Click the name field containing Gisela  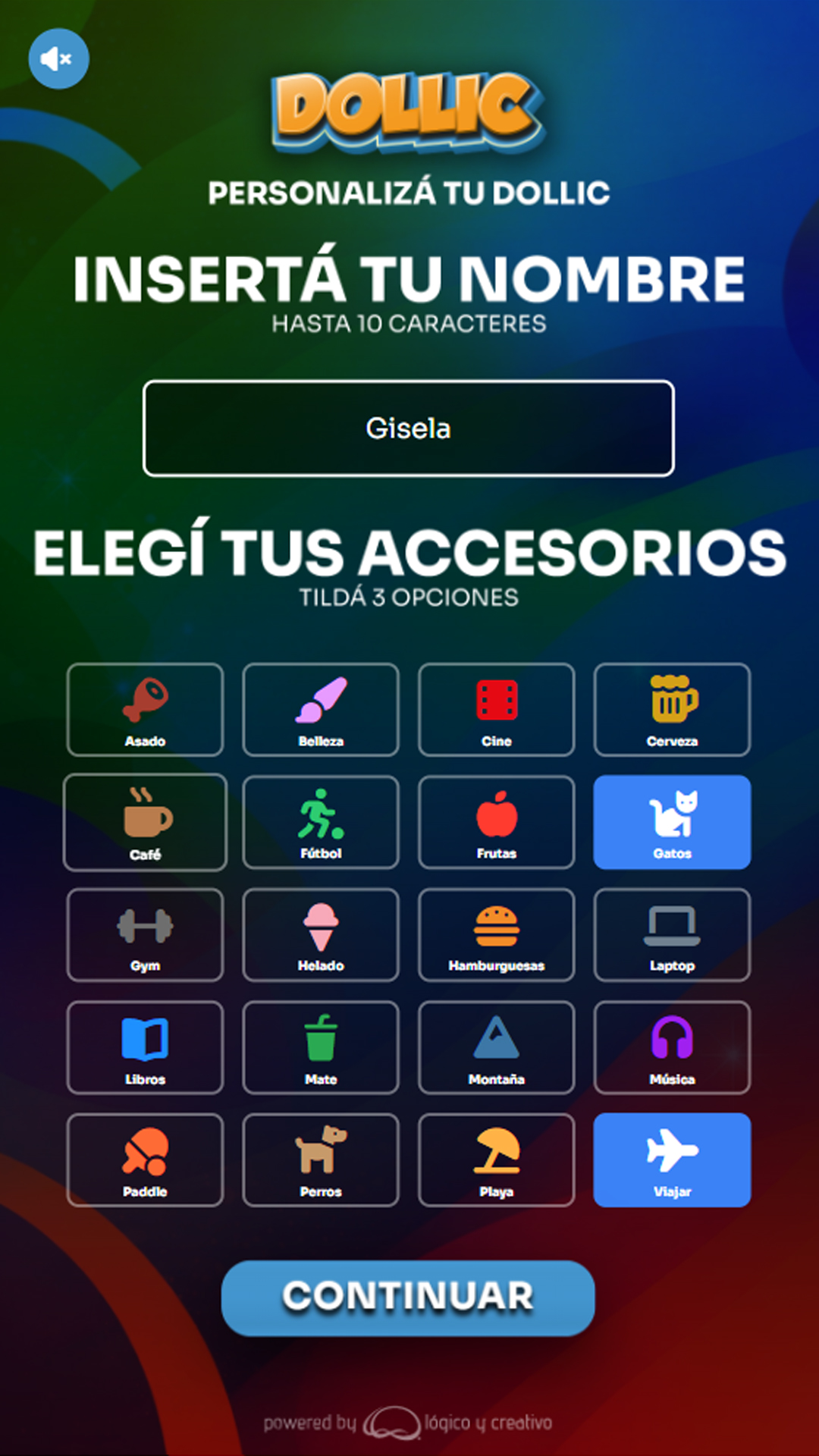click(409, 428)
